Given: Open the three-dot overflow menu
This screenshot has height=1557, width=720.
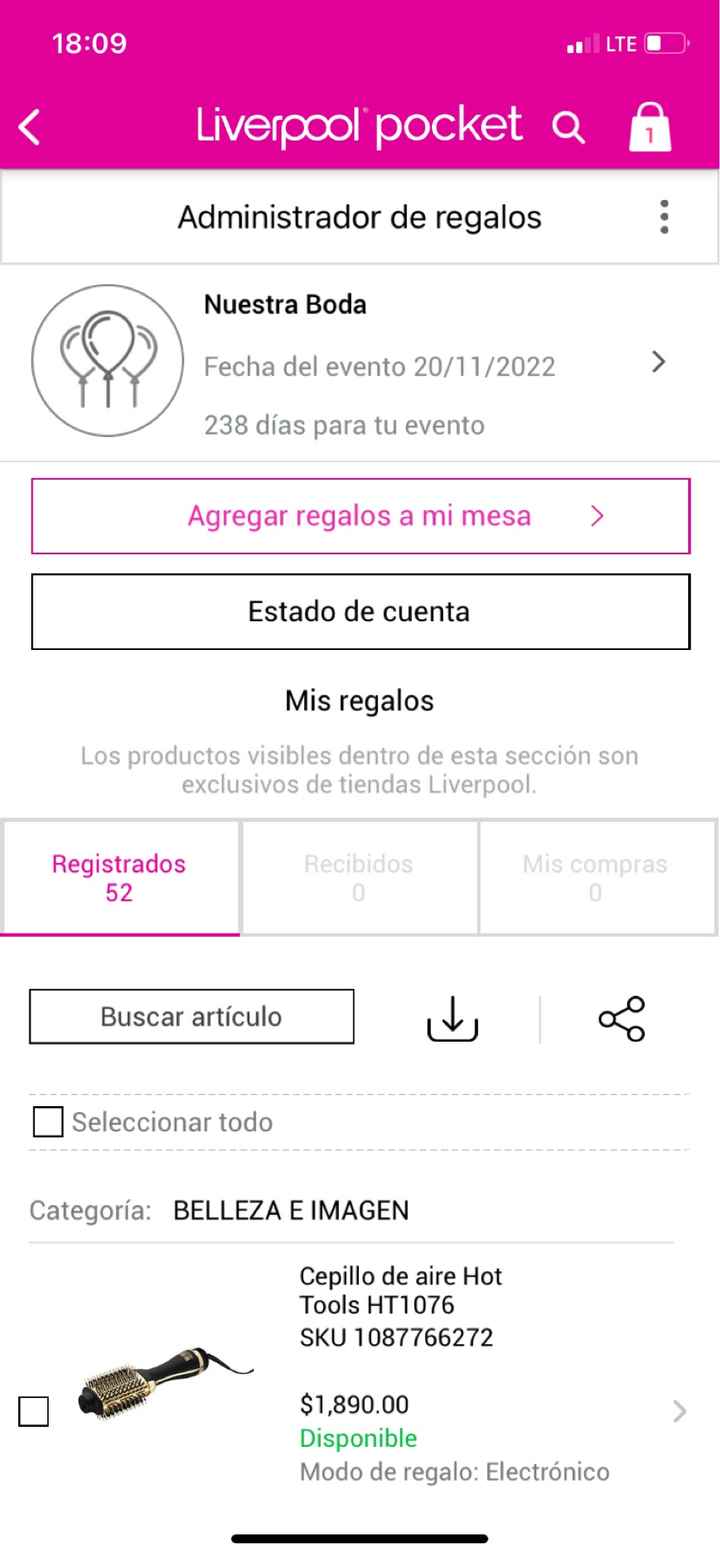Looking at the screenshot, I should (664, 217).
